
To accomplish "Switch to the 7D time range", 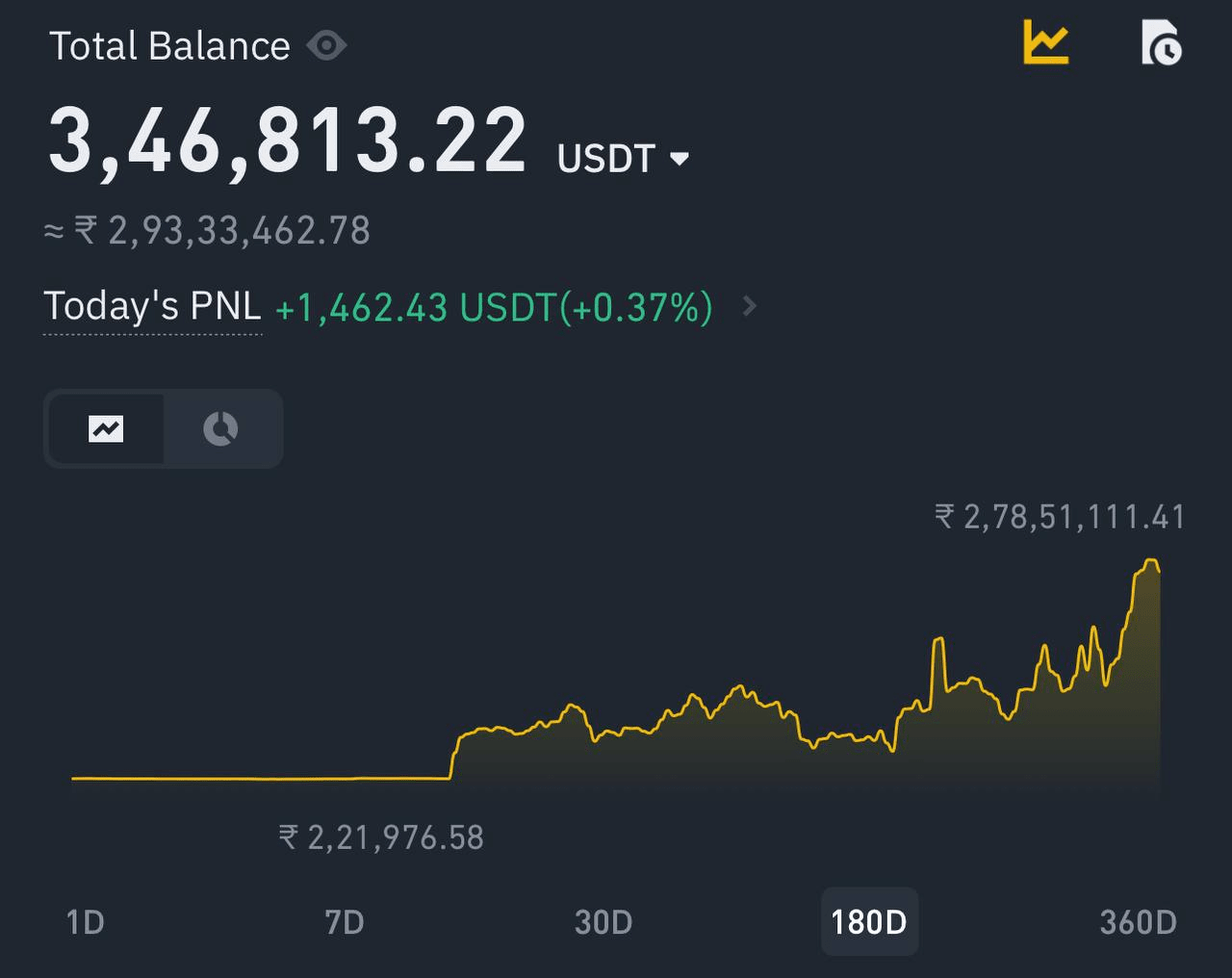I will 345,922.
